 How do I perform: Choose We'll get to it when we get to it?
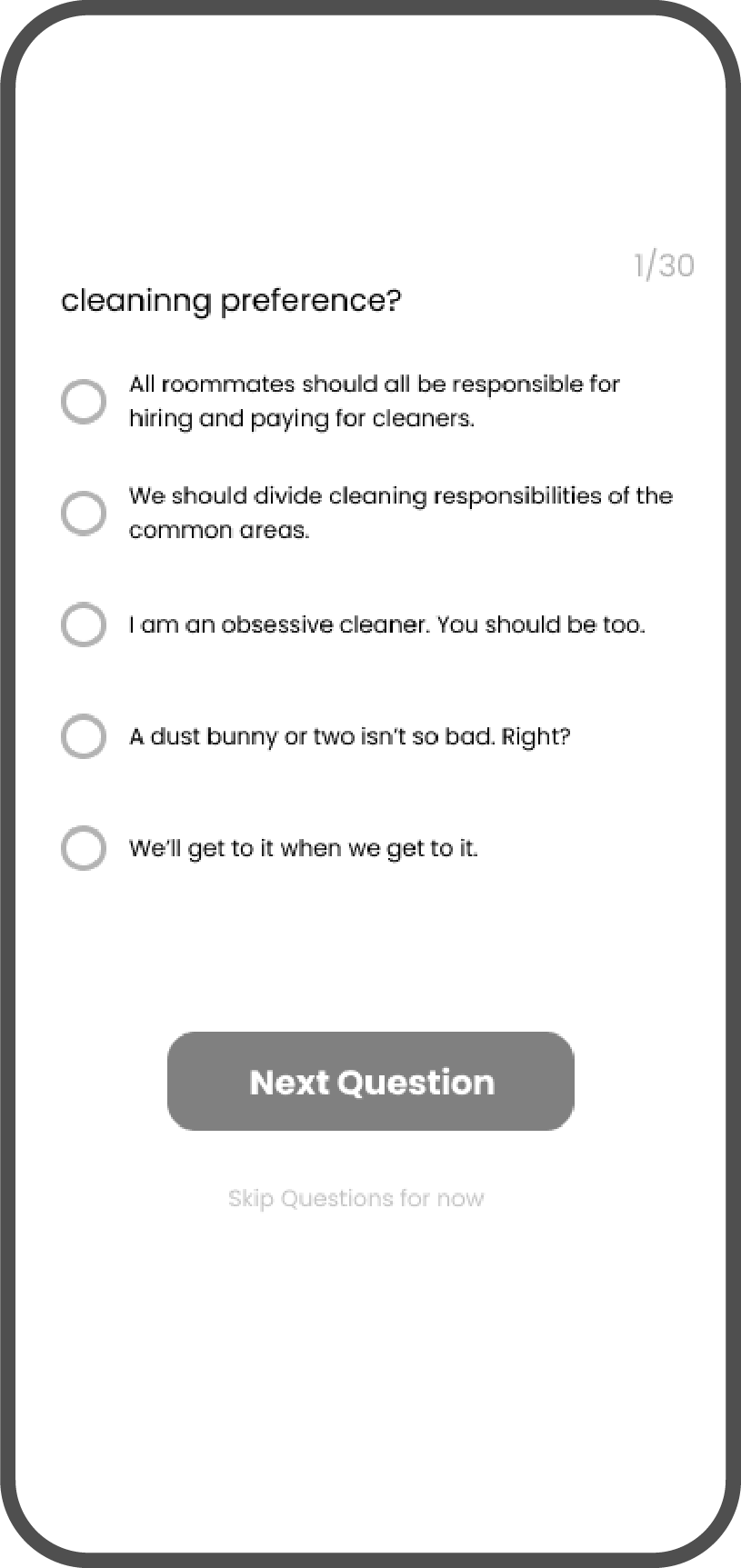[84, 848]
